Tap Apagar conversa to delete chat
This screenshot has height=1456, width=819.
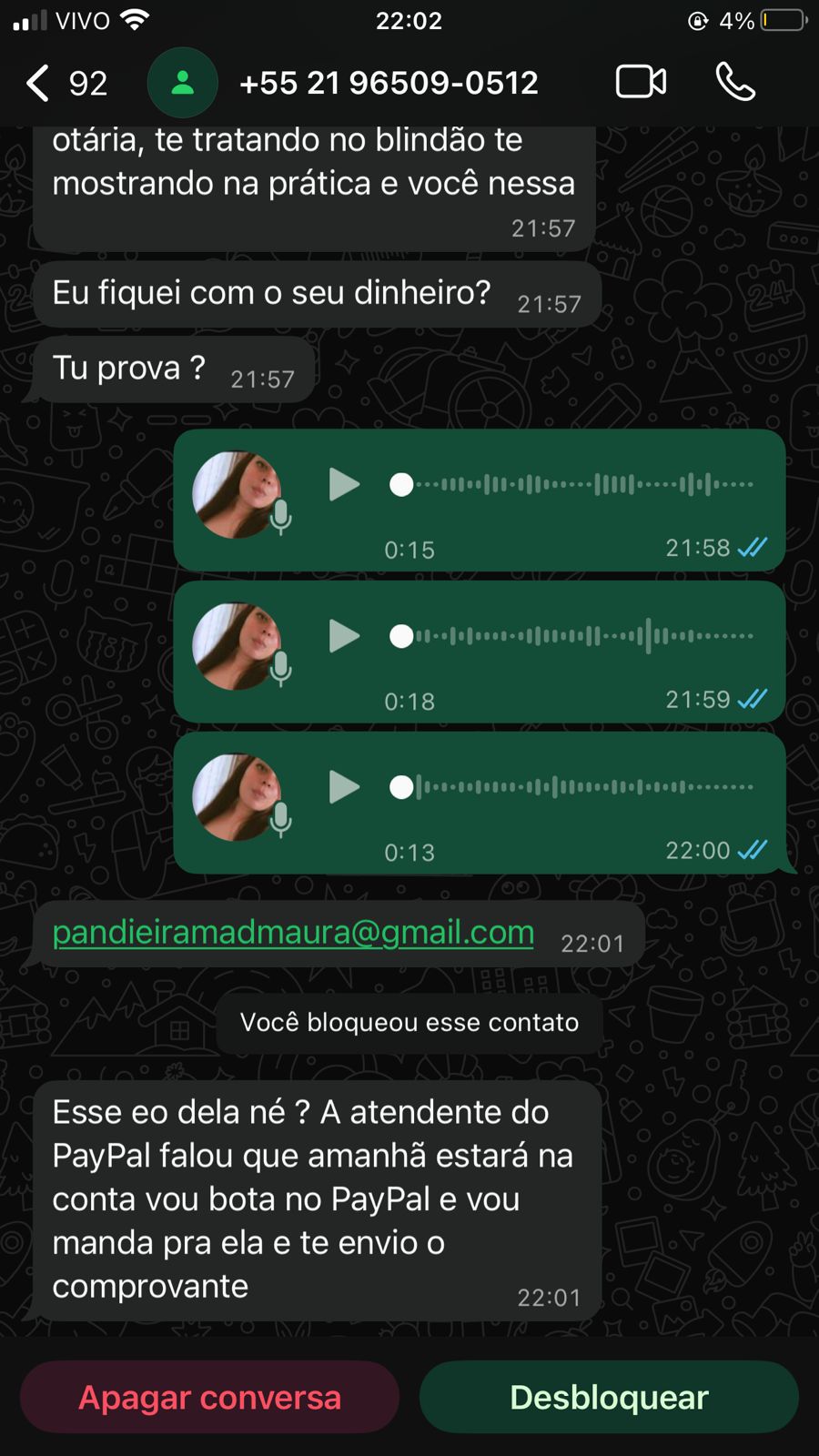[x=209, y=1397]
